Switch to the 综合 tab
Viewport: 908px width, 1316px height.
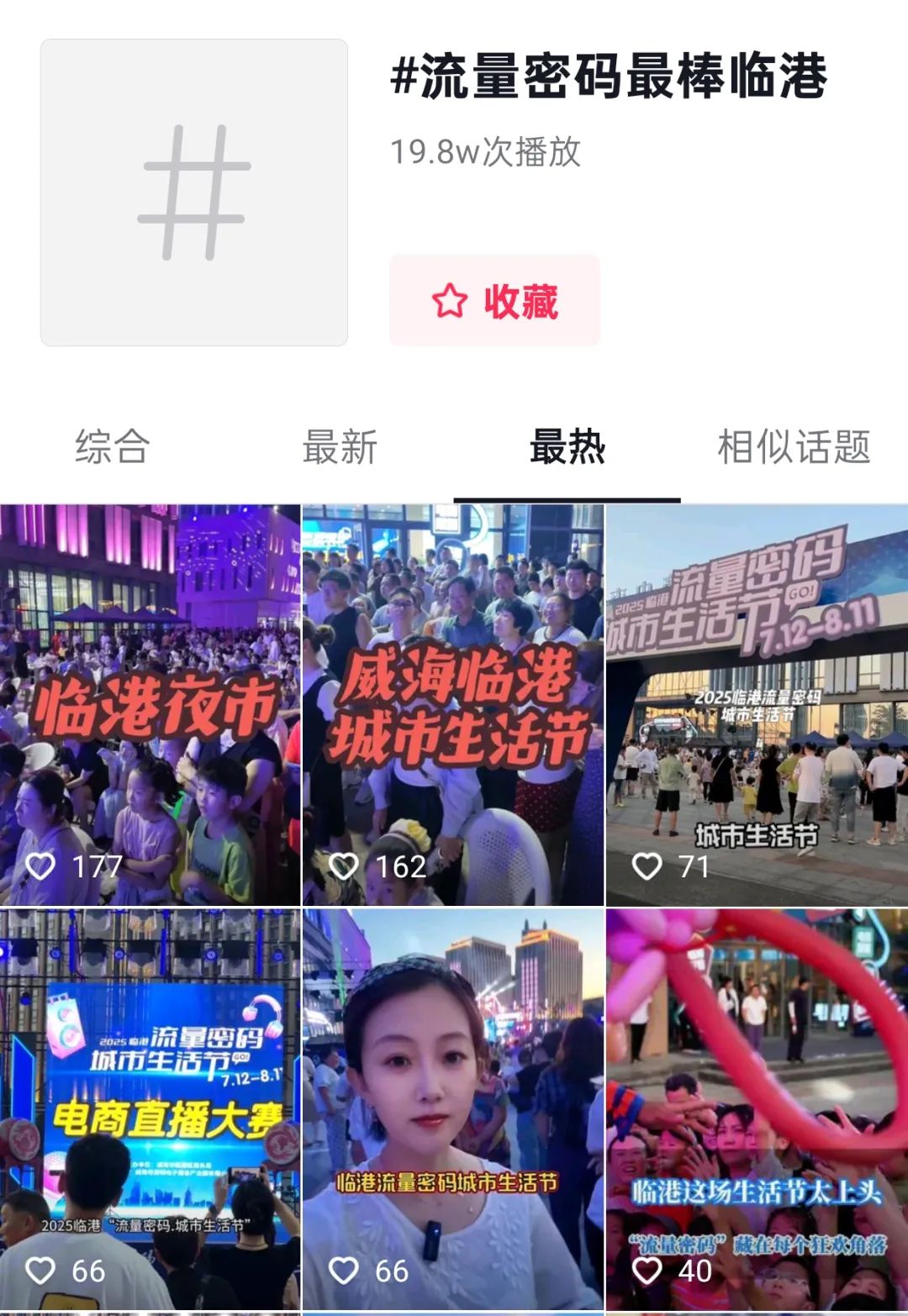click(113, 447)
